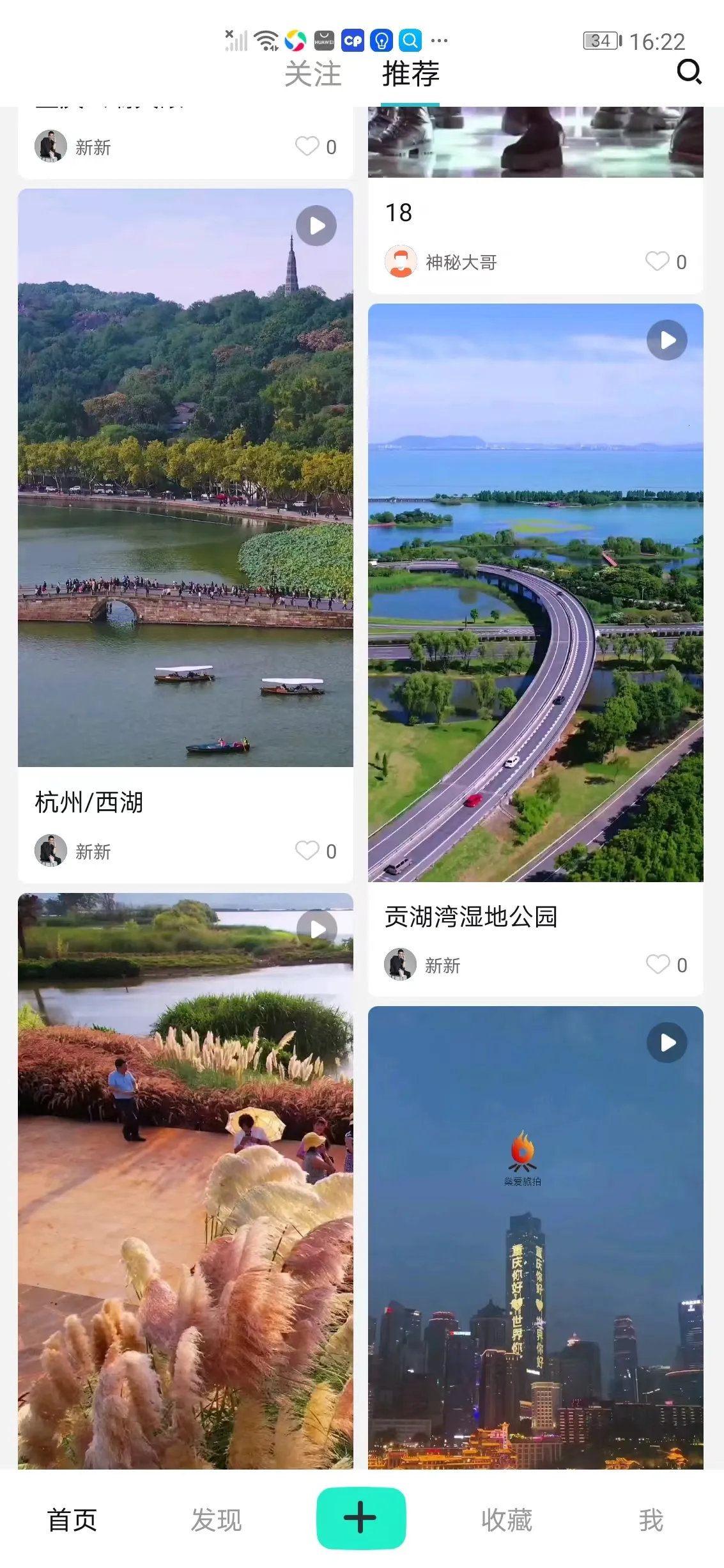This screenshot has width=724, height=1568.
Task: Switch to the 推荐 tab
Action: (x=410, y=74)
